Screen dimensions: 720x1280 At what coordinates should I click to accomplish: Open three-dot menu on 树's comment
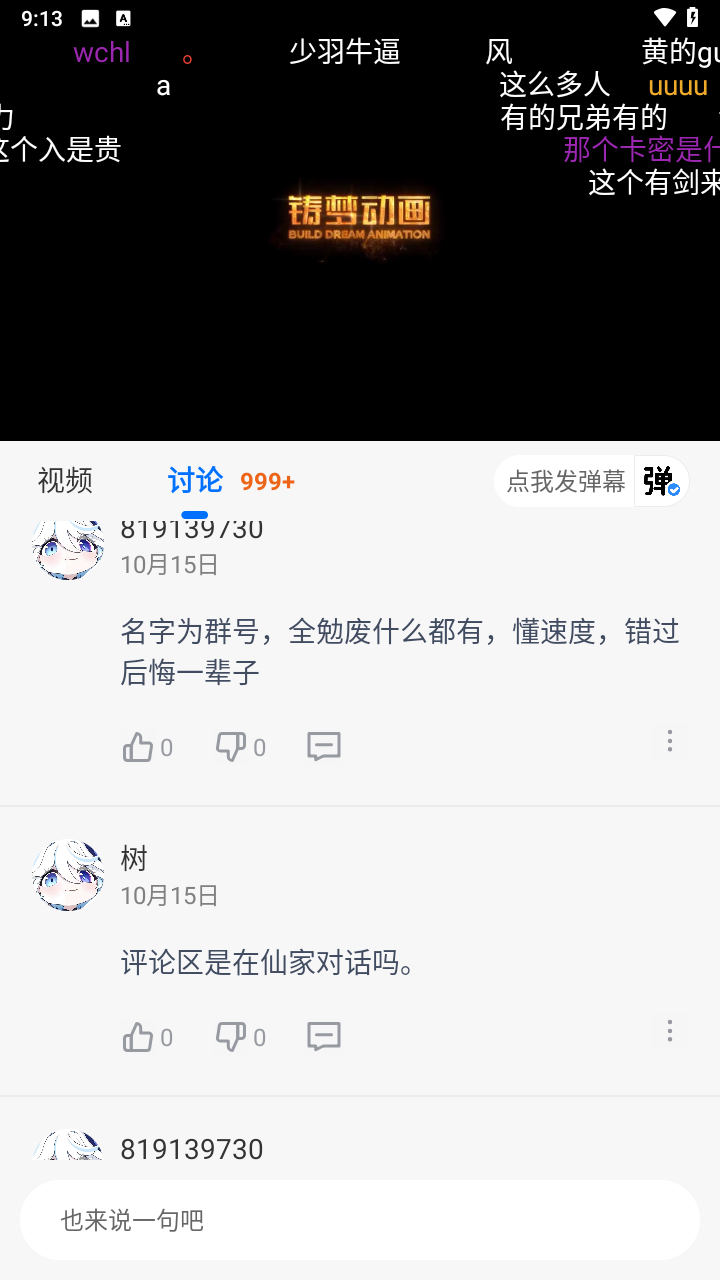pyautogui.click(x=669, y=1031)
